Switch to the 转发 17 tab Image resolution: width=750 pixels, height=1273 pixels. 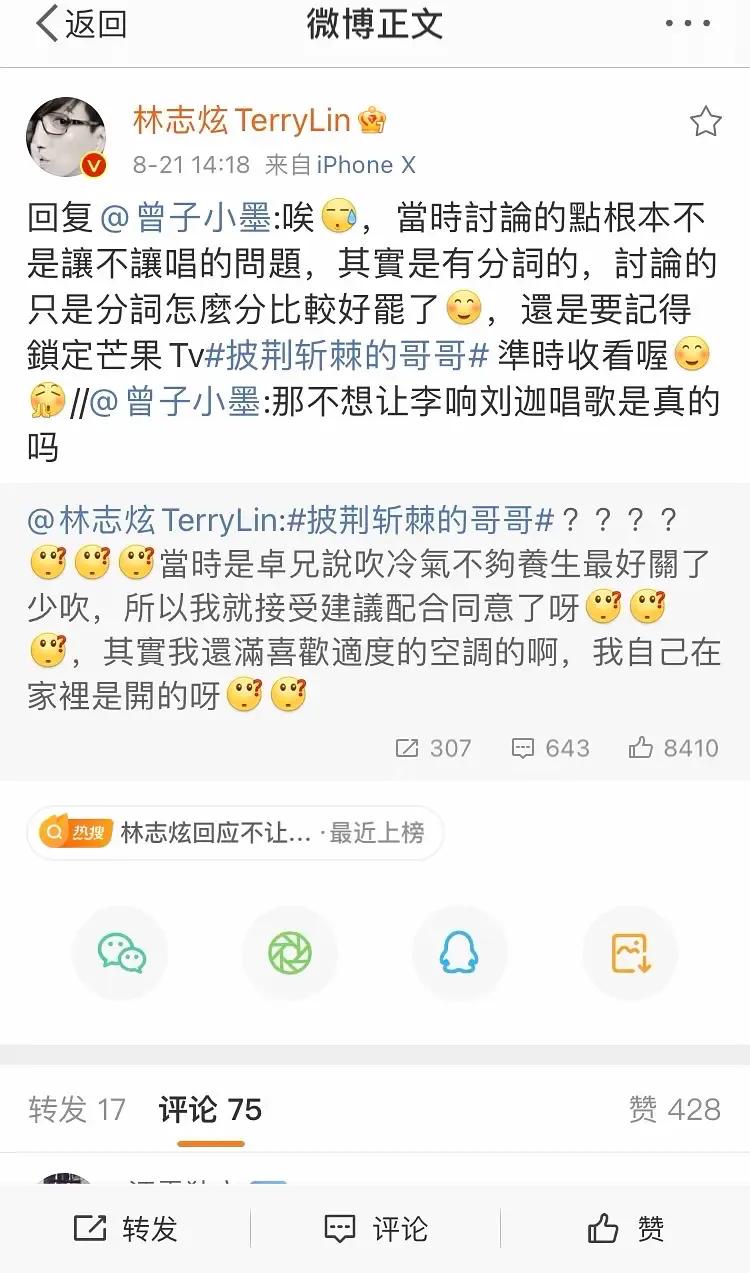click(75, 1110)
